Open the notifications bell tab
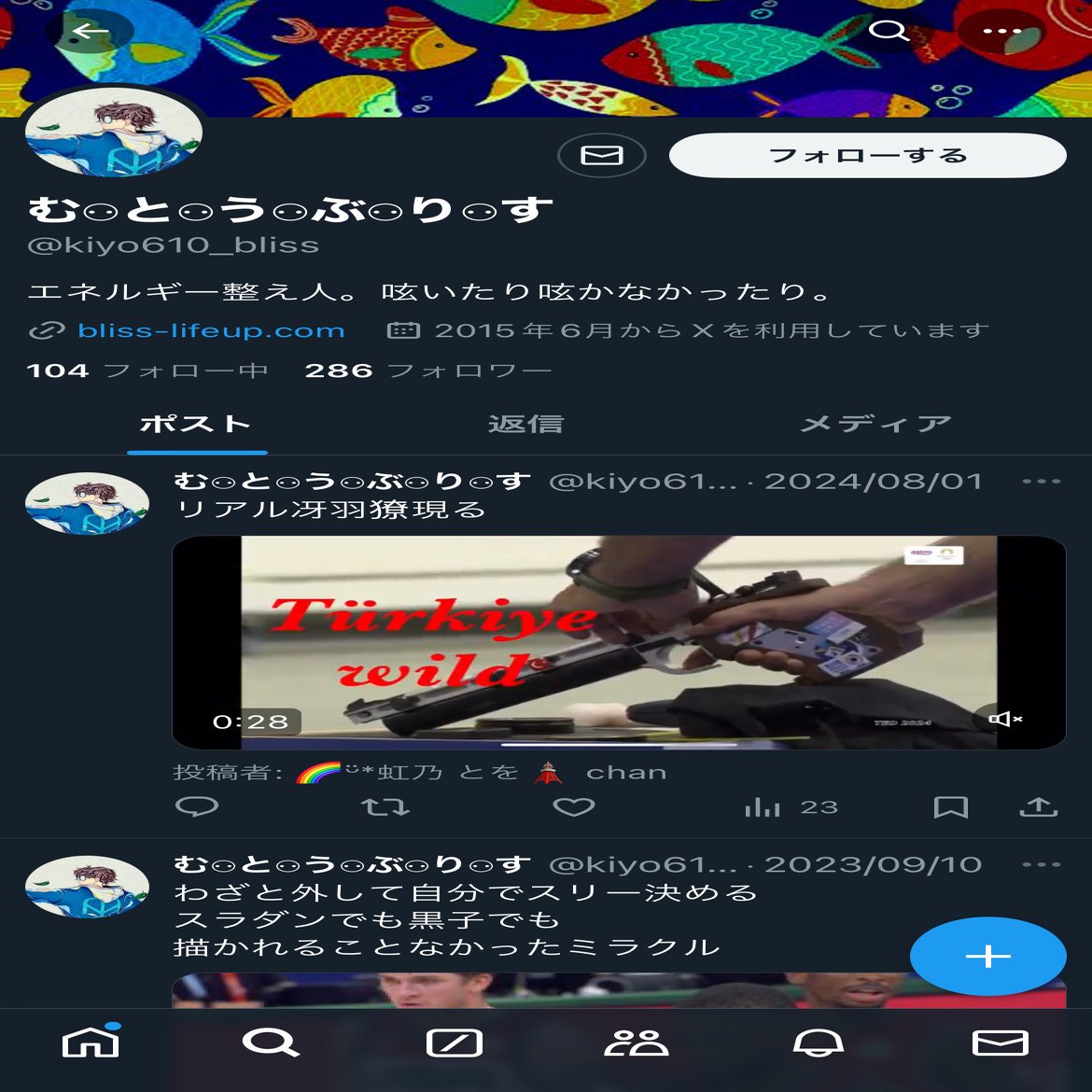Viewport: 1092px width, 1092px height. click(818, 1043)
